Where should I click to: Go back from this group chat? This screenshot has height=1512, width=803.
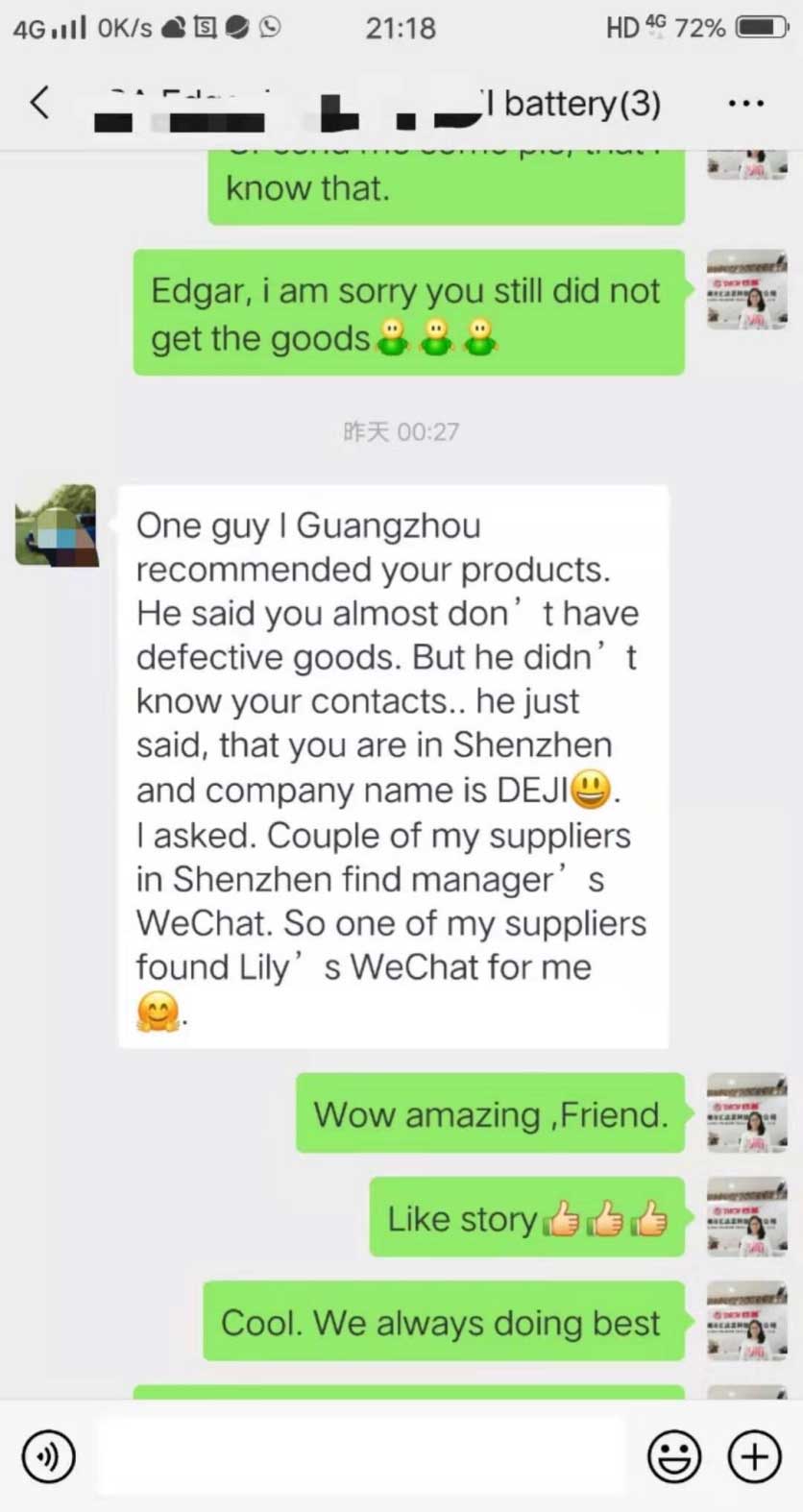pos(39,102)
